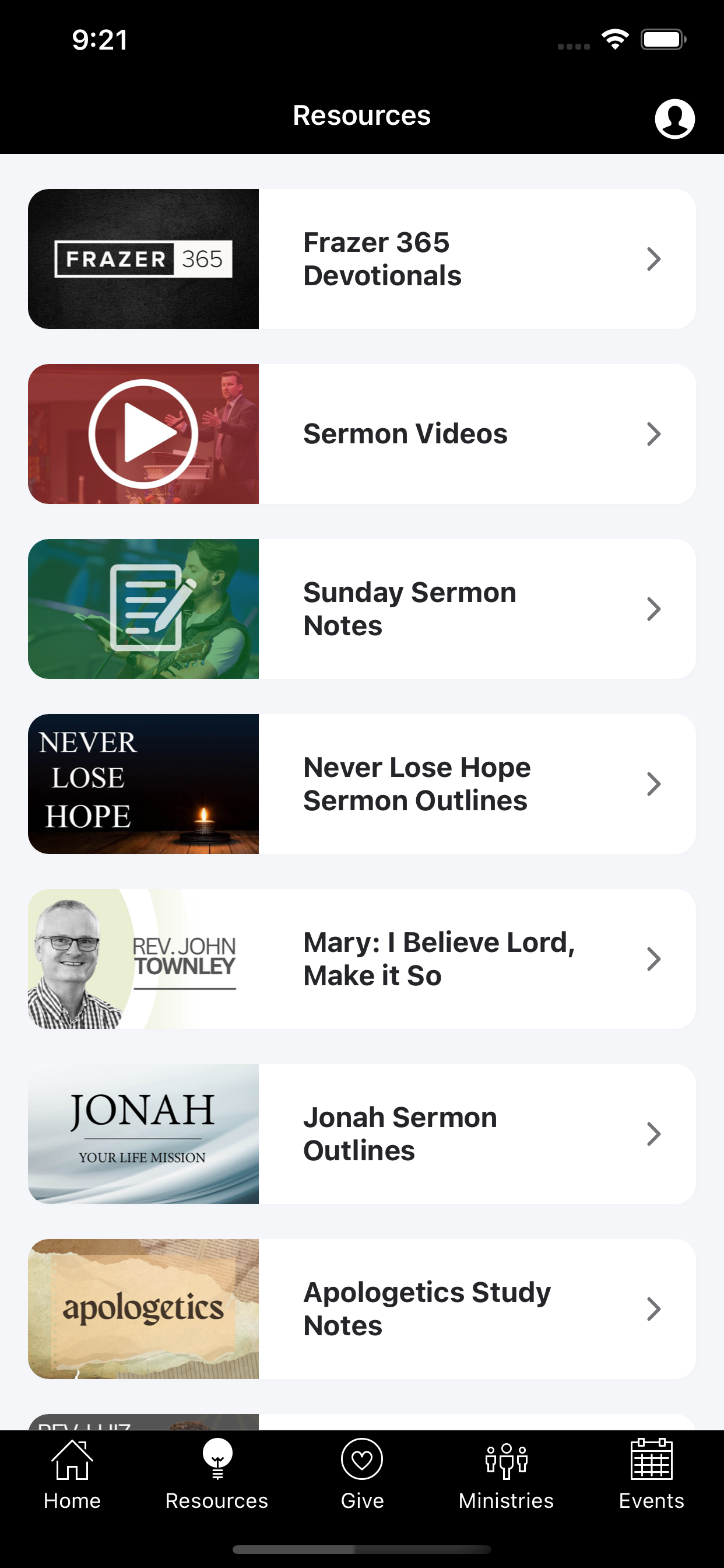Select the Resources tab
The width and height of the screenshot is (724, 1568).
coord(217,1474)
